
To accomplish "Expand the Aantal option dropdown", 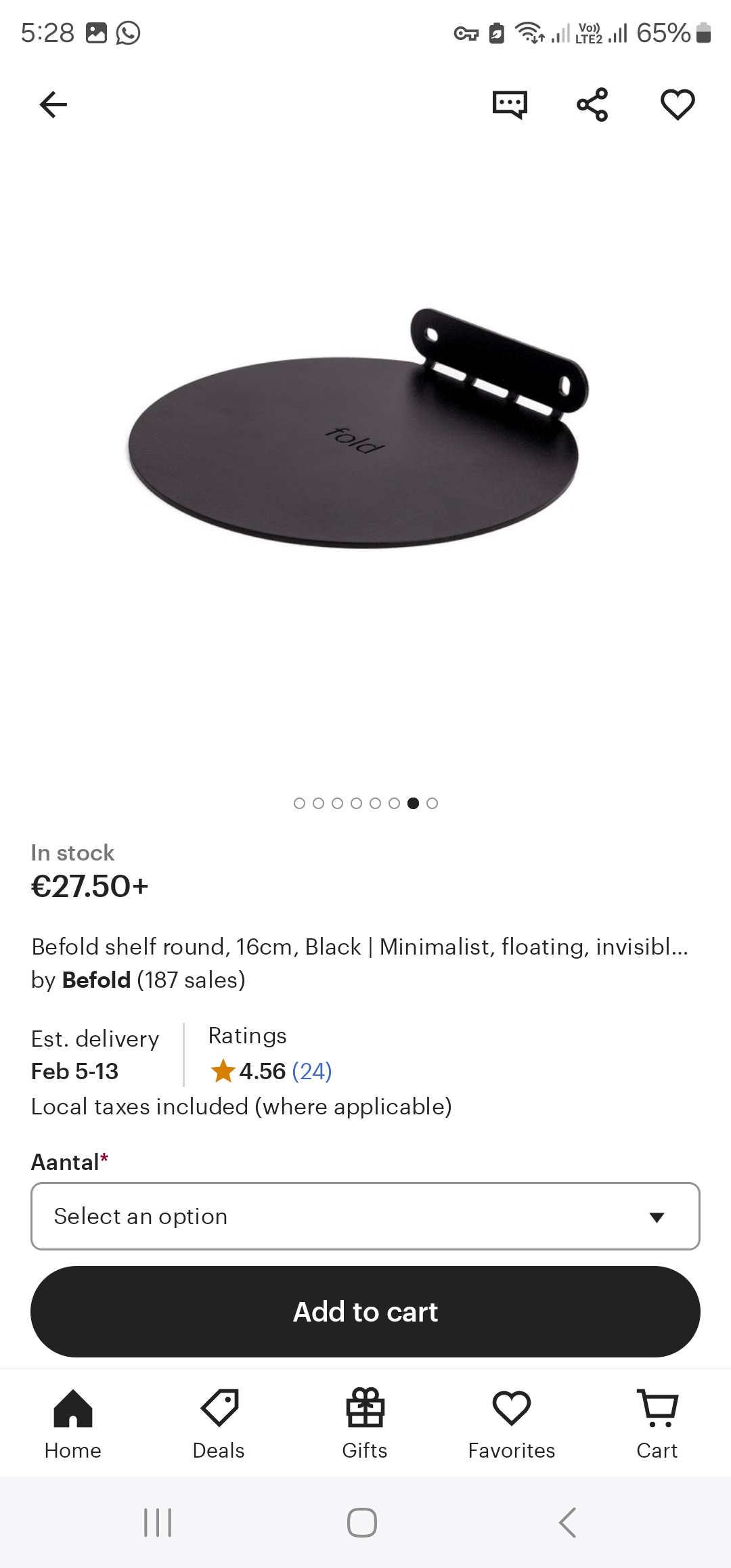I will [x=365, y=1216].
